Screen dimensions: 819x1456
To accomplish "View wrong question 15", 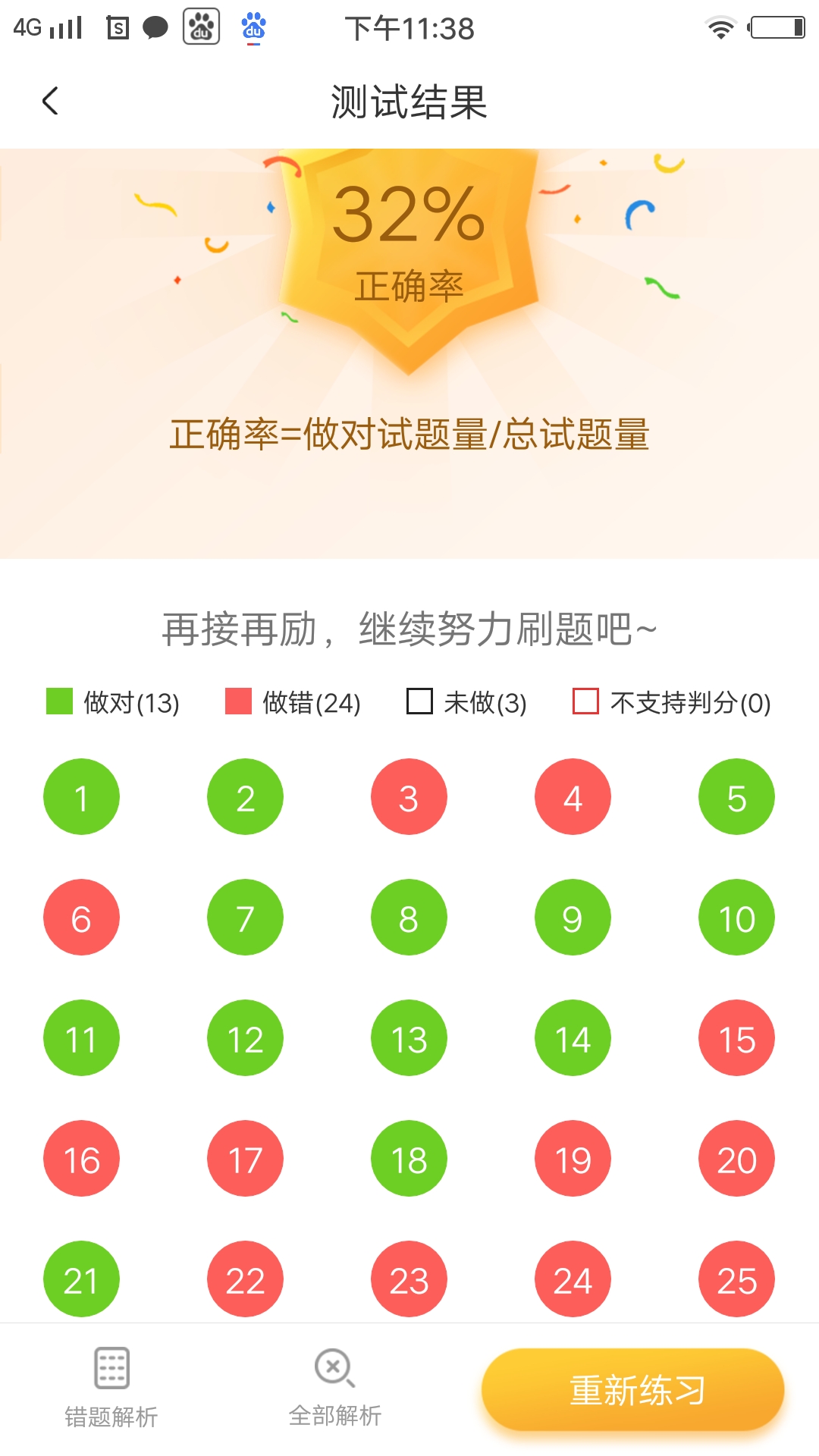I will [x=736, y=1038].
